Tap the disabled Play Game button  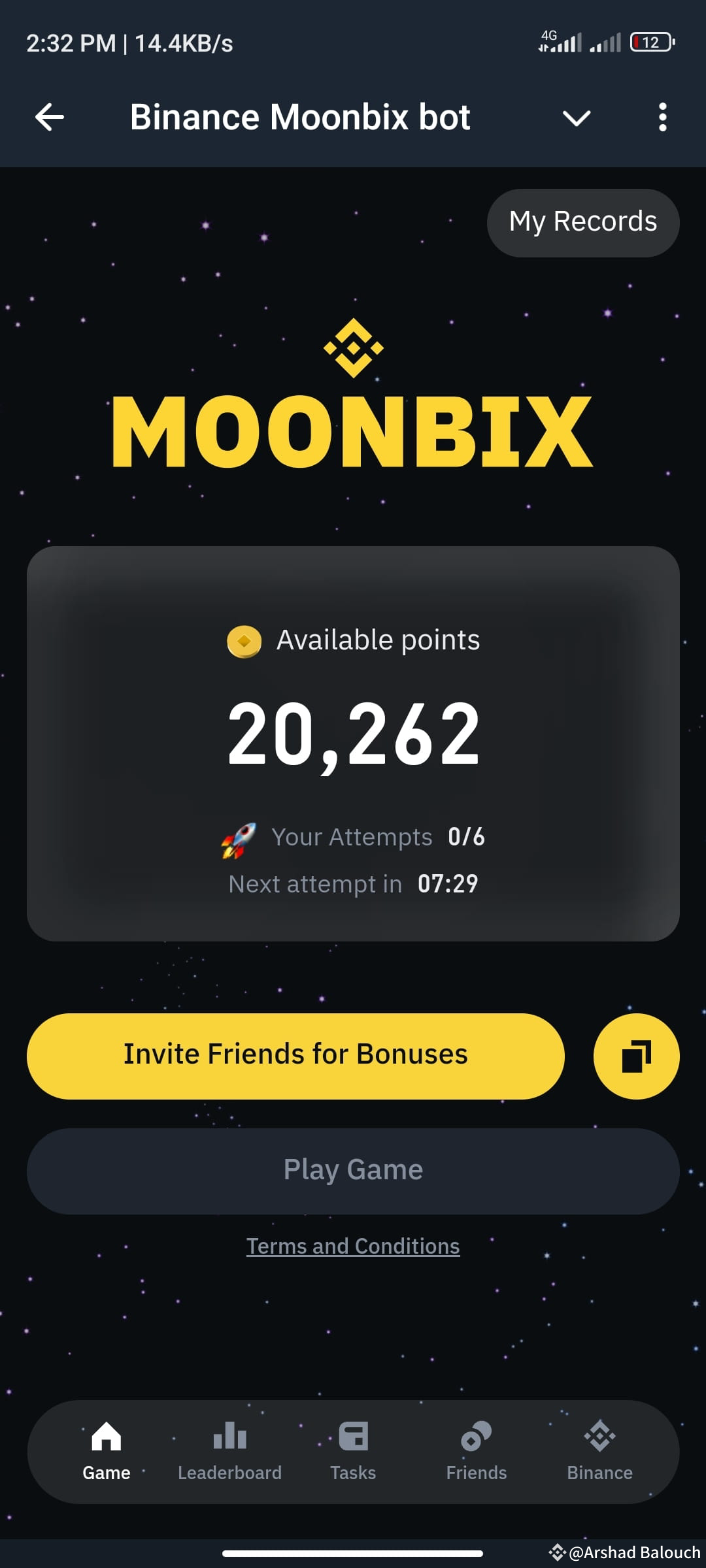point(353,1169)
